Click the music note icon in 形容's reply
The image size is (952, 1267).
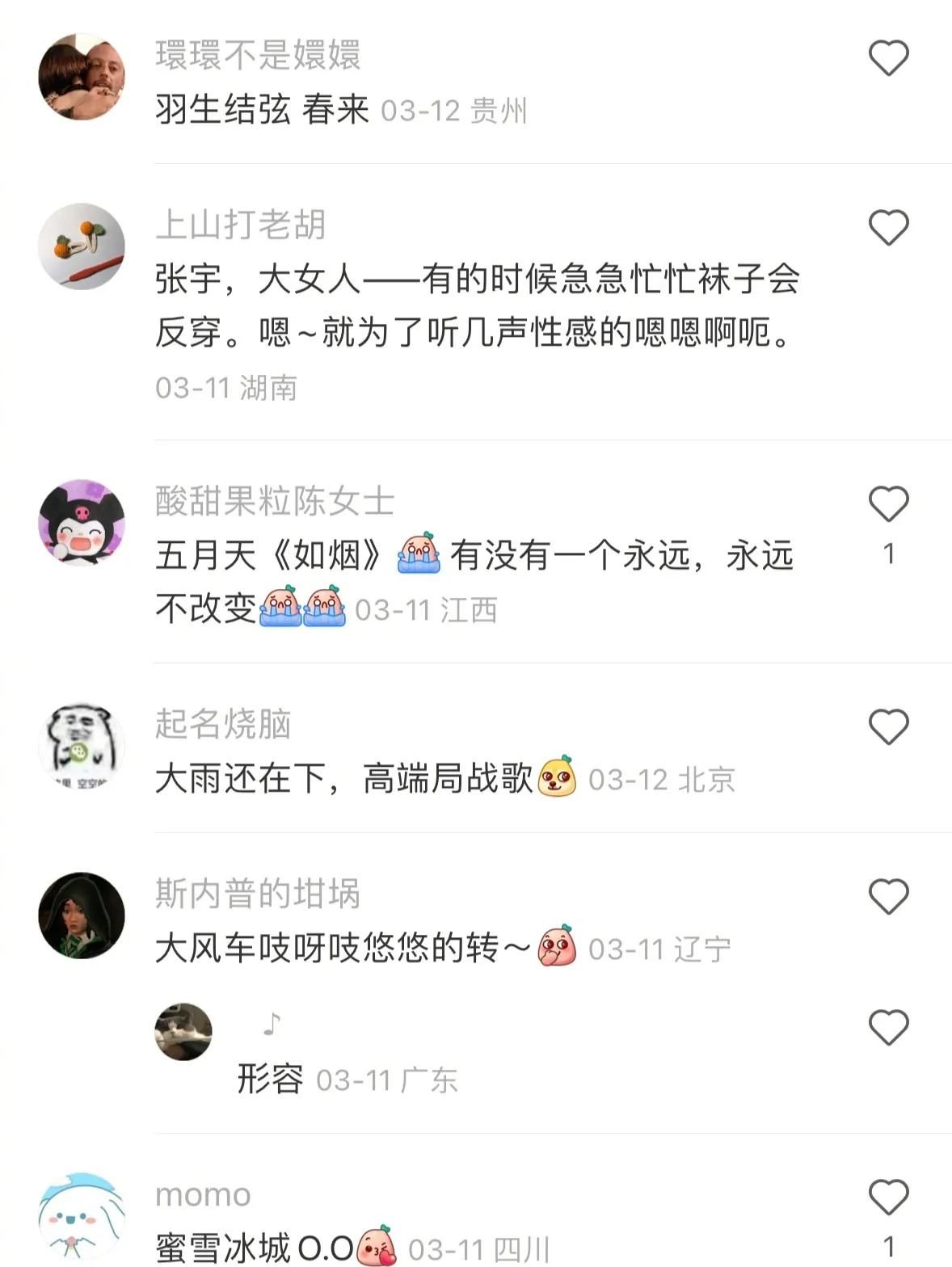270,1027
